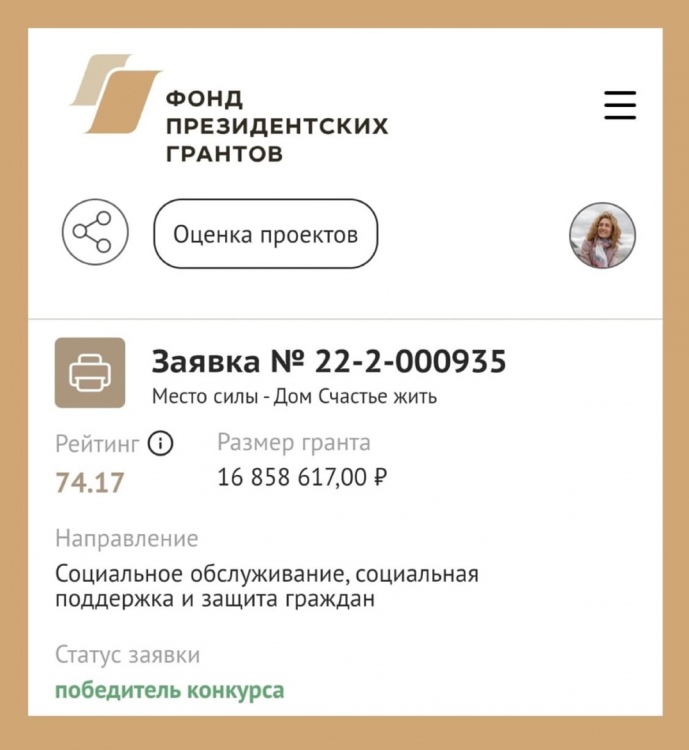Open the Фонд президентских грантов homepage

click(230, 111)
